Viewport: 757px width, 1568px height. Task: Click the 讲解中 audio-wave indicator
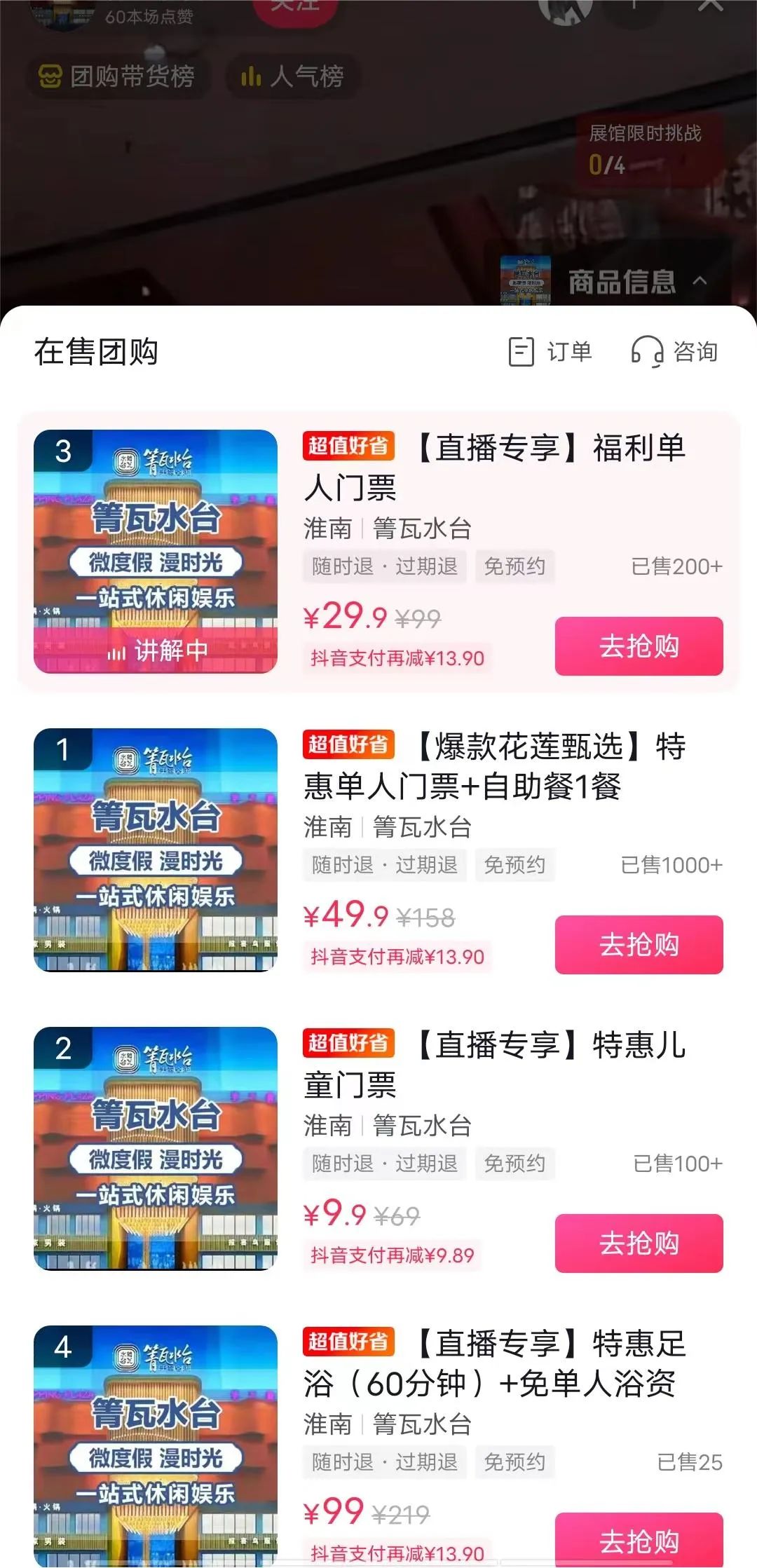coord(118,652)
